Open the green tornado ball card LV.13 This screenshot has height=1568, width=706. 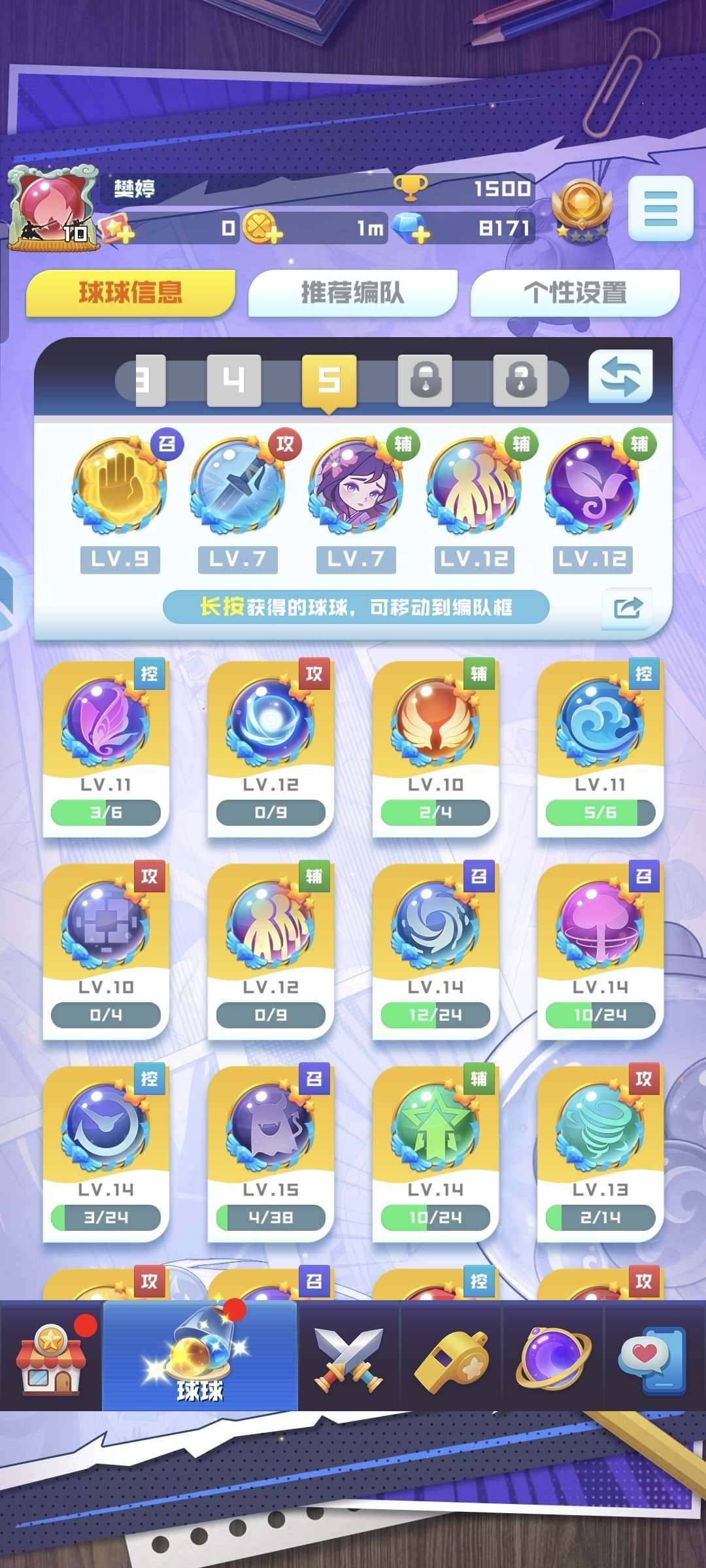click(x=600, y=1153)
